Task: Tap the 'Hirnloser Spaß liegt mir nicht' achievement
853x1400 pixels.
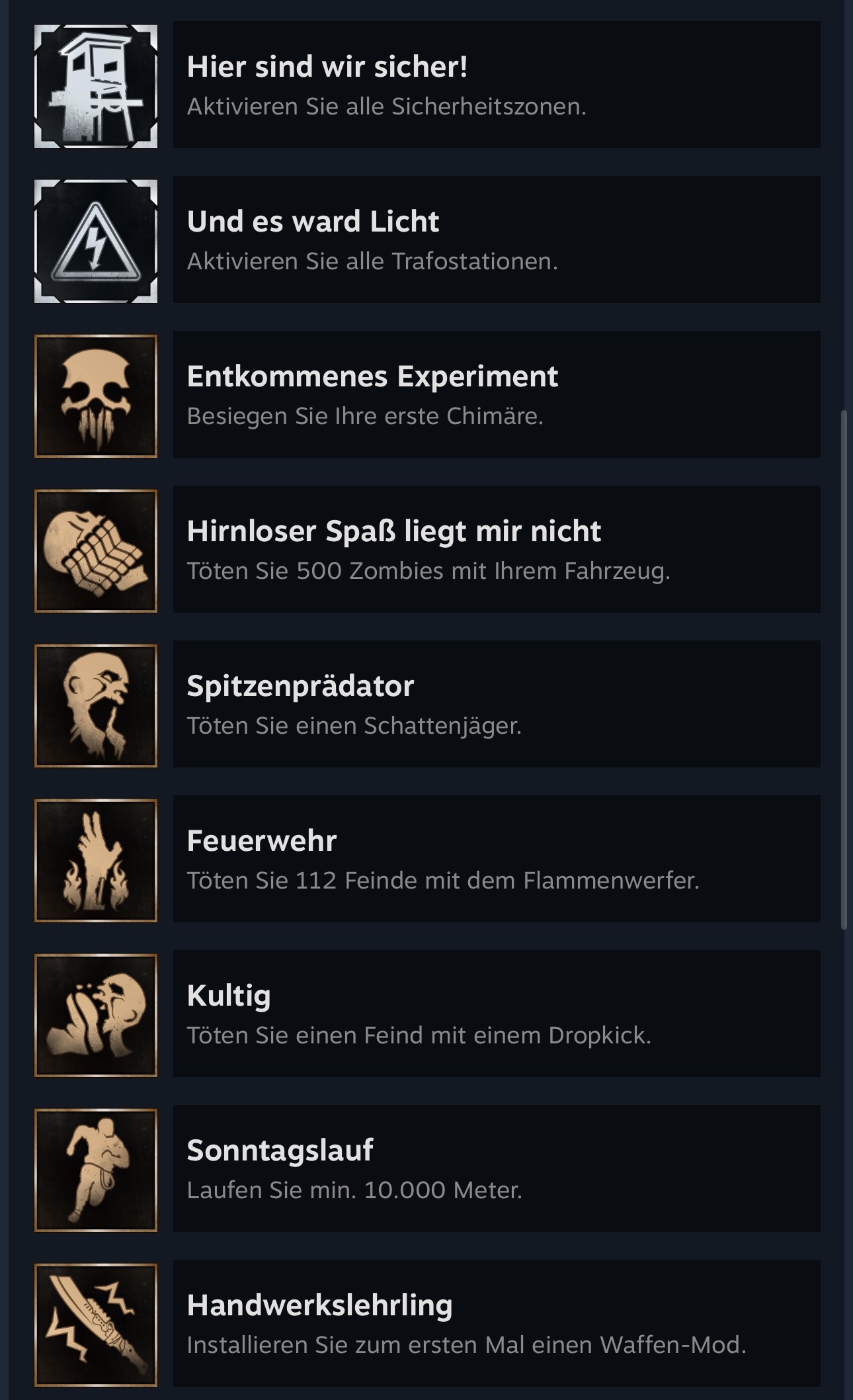Action: pyautogui.click(x=496, y=549)
